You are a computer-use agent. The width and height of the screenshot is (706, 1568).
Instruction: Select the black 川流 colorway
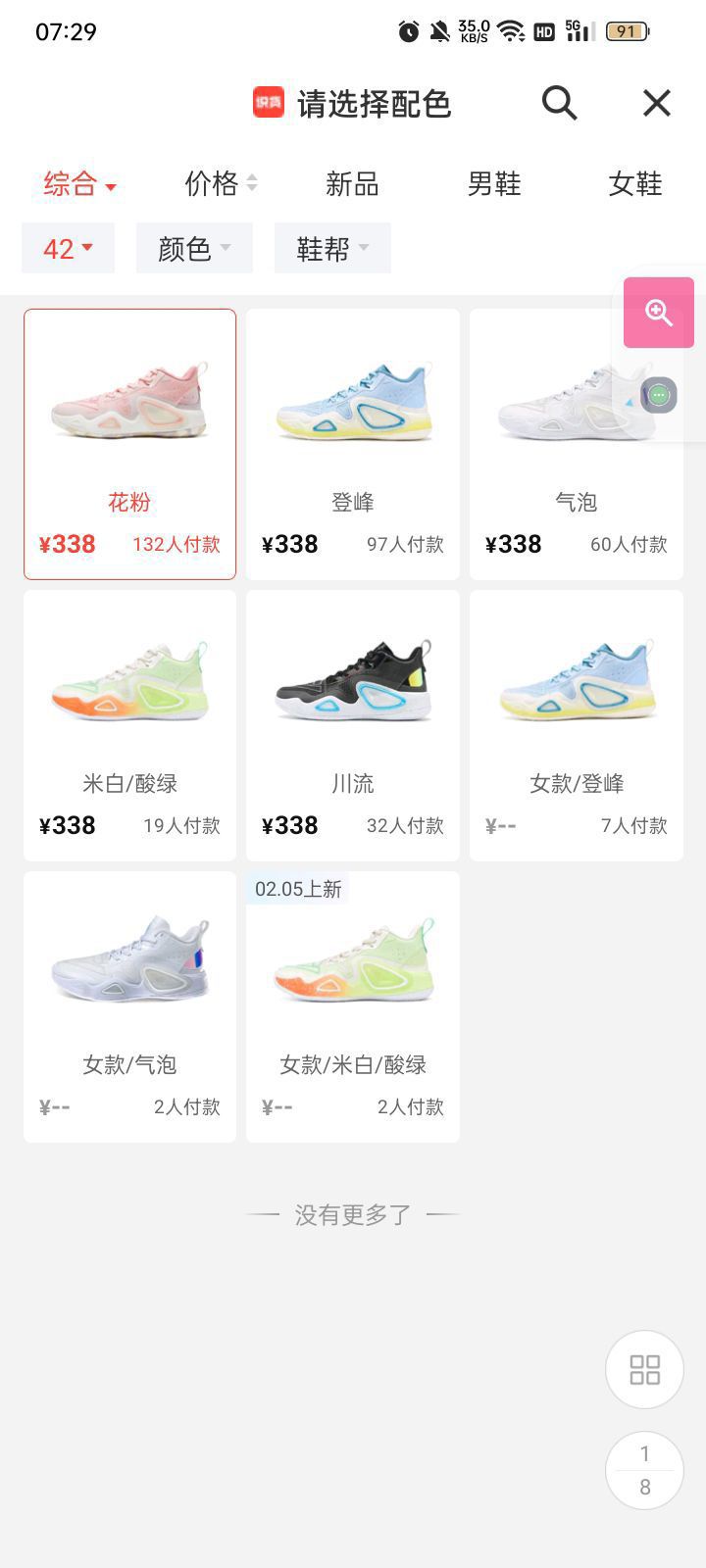[353, 725]
